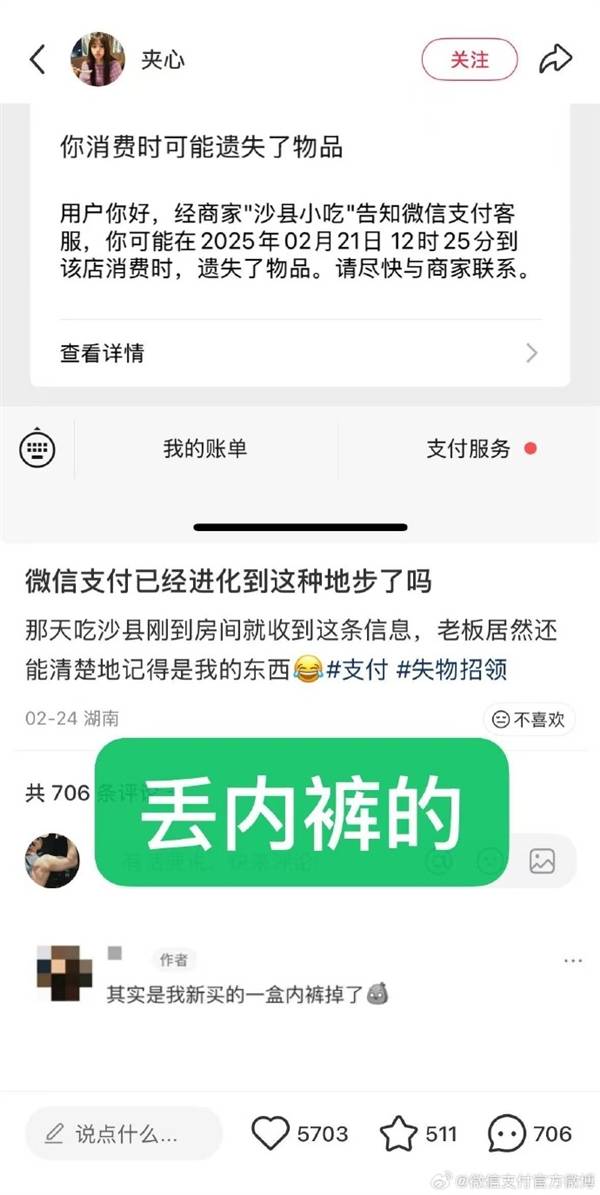Save the post with the star icon

point(398,1133)
